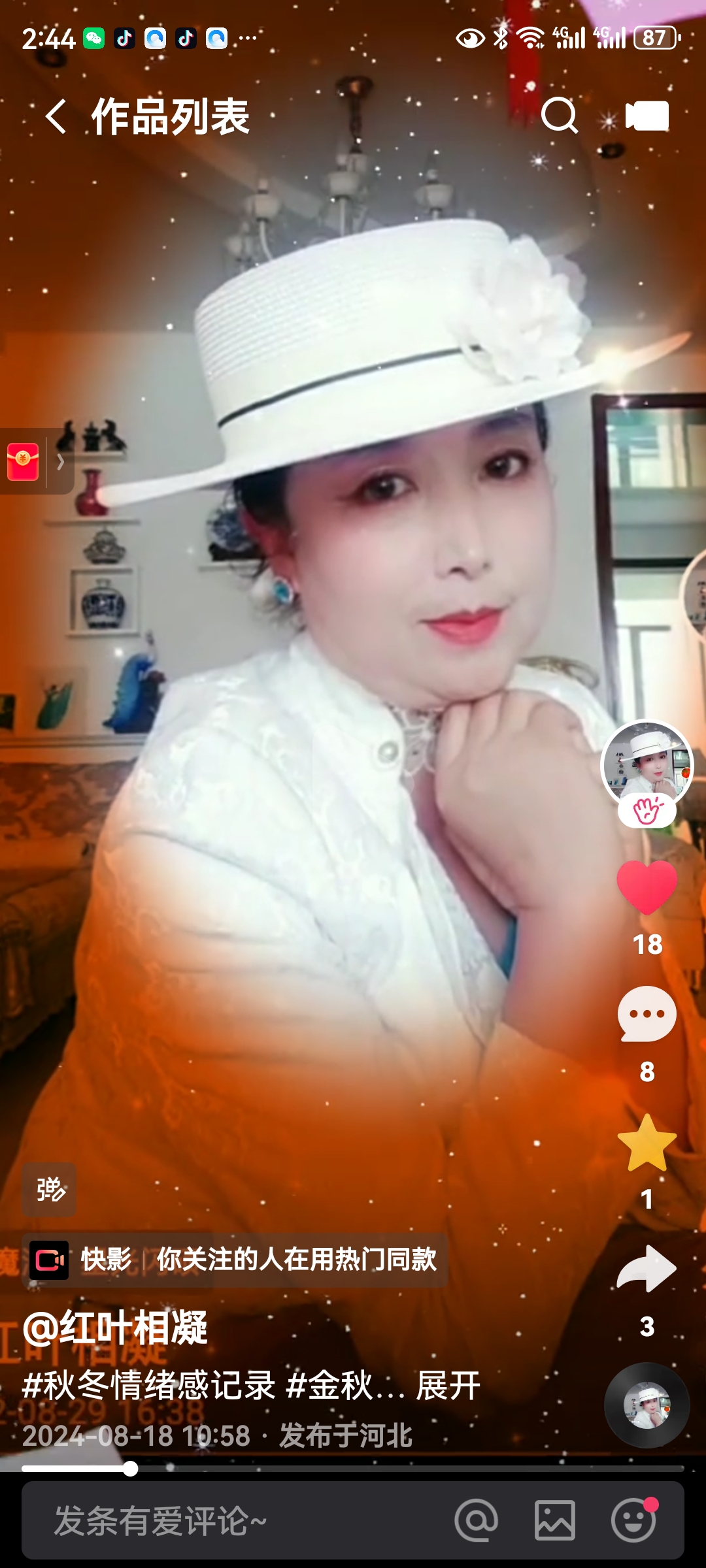This screenshot has width=706, height=1568.
Task: Toggle the 弹 danmaku button
Action: tap(50, 1190)
